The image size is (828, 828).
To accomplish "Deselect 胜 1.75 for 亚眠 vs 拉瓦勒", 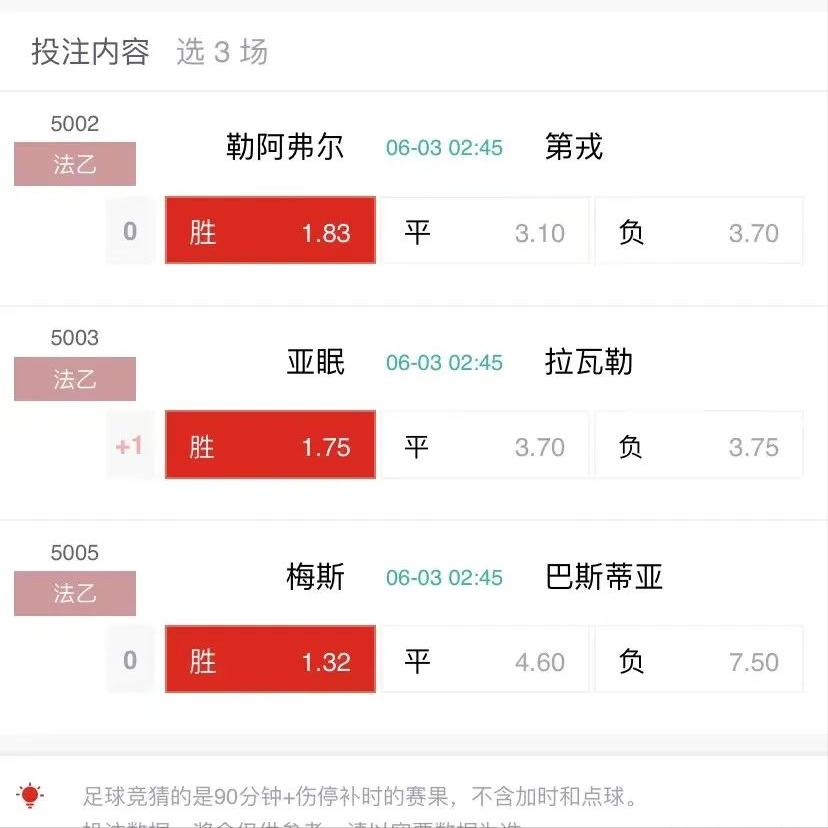I will tap(270, 446).
